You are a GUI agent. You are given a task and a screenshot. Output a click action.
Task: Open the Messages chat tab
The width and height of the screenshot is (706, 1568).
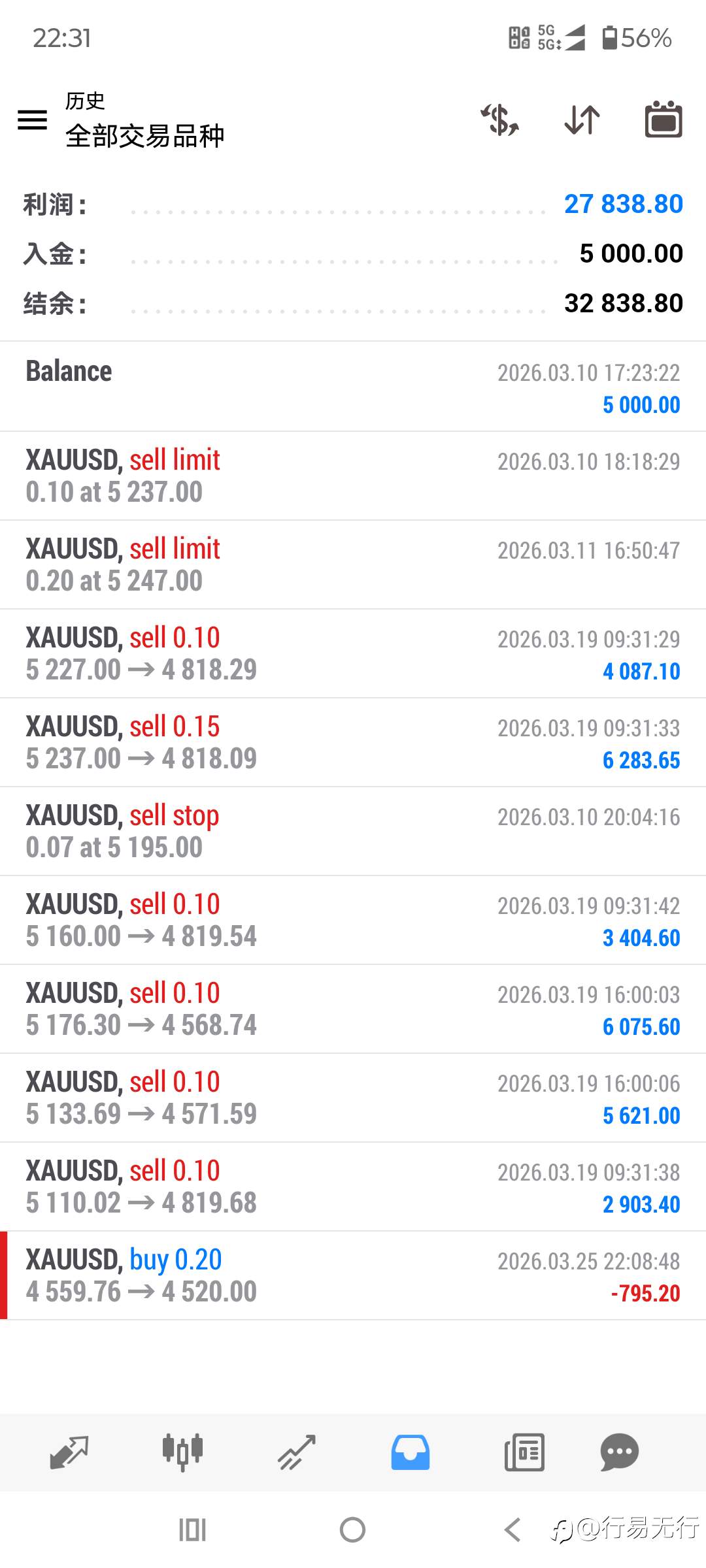tap(619, 1453)
